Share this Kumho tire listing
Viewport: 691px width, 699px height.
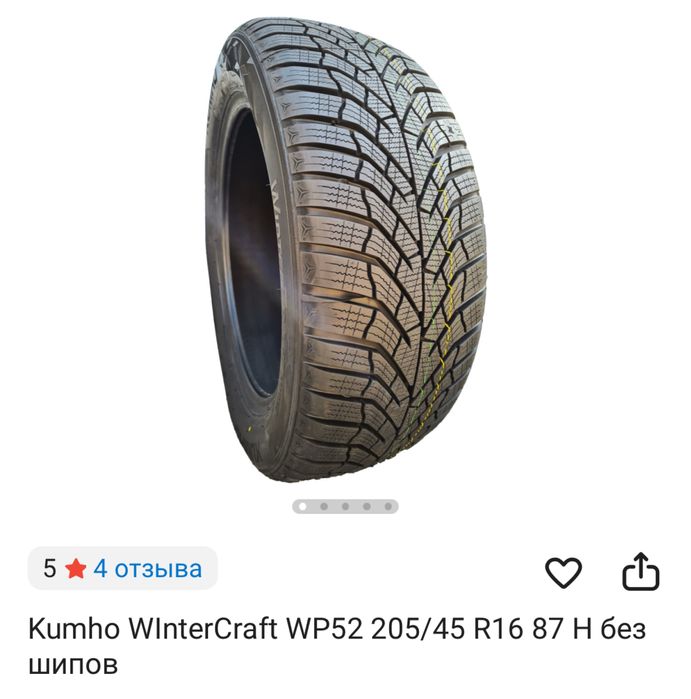[x=641, y=571]
